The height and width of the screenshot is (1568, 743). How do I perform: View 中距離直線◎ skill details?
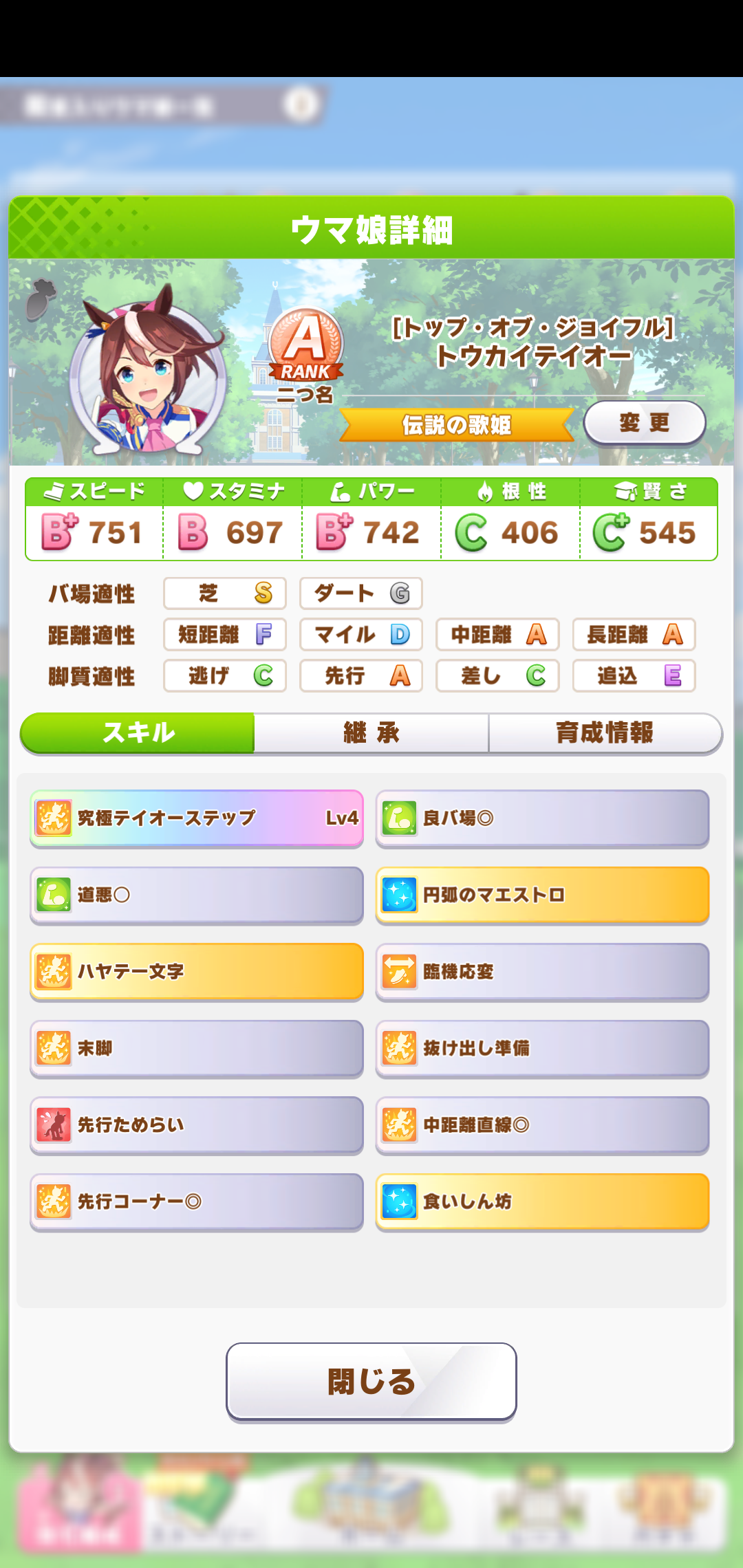coord(542,1125)
